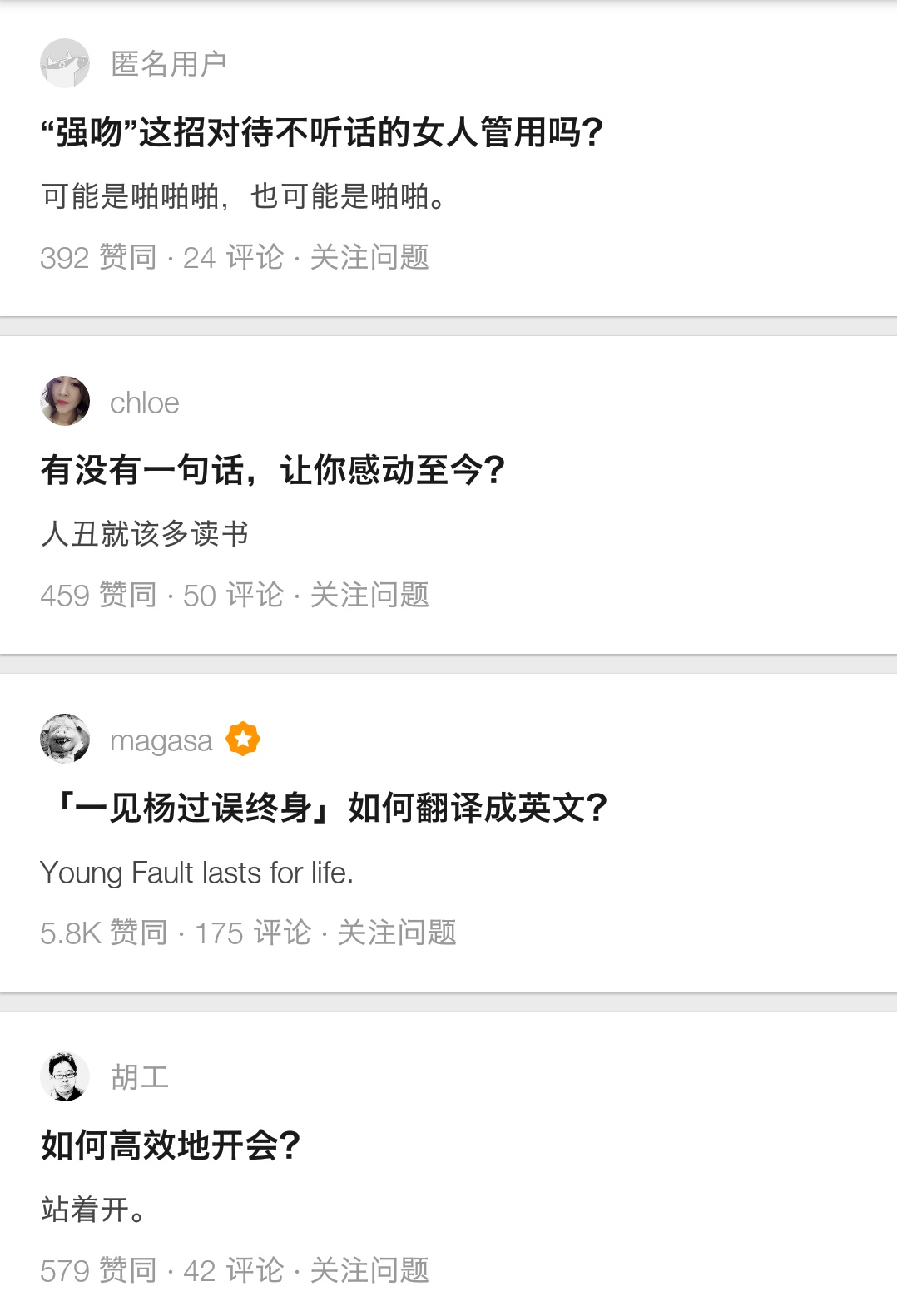Click 459 赞同 on chloe's question
This screenshot has width=897, height=1316.
tap(99, 596)
